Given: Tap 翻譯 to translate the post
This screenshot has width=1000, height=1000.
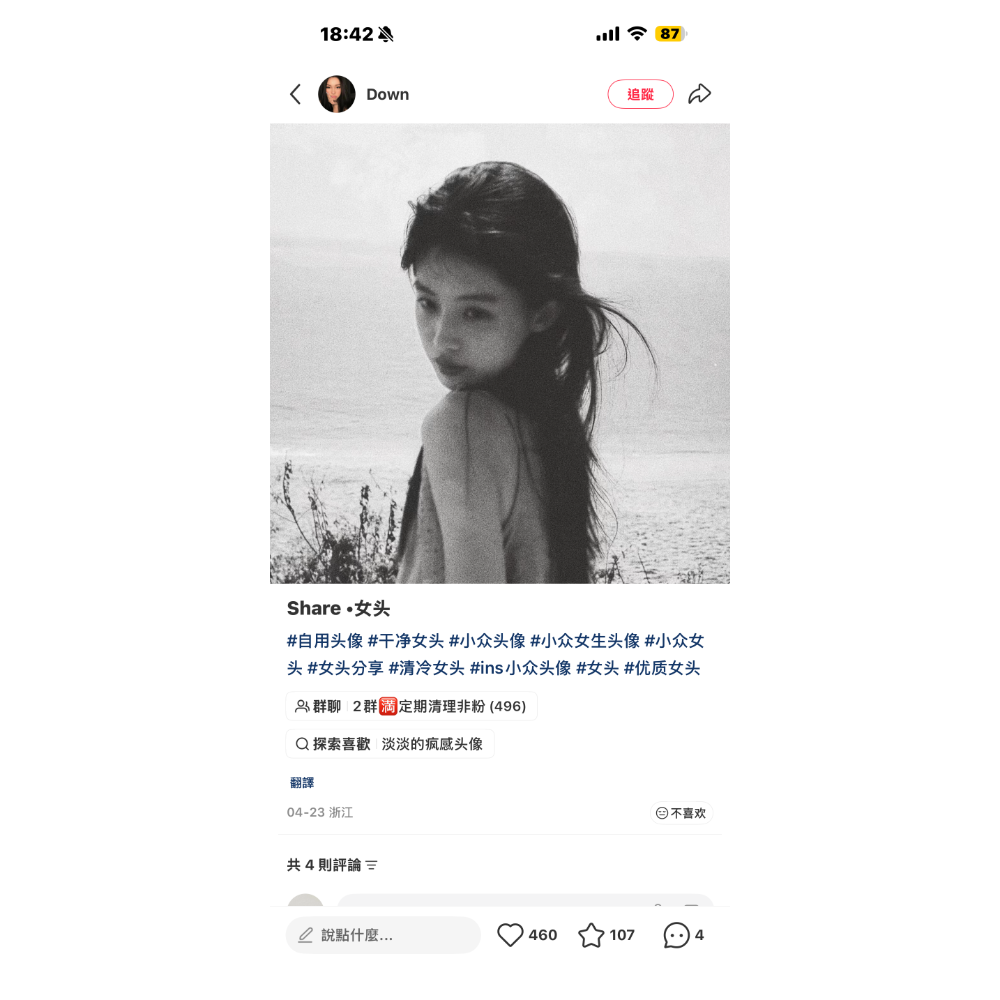Looking at the screenshot, I should tap(302, 783).
